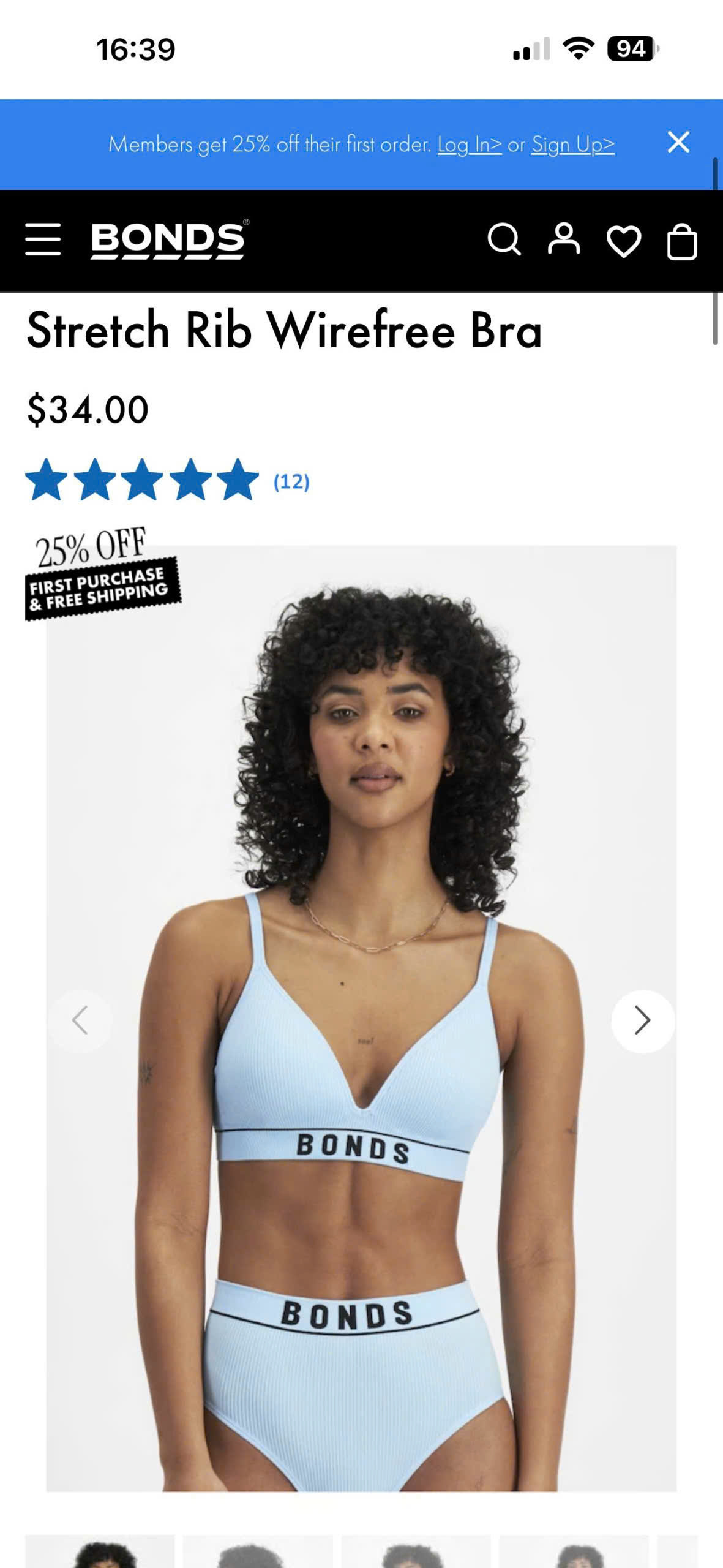723x1568 pixels.
Task: Enlarge the main product photo
Action: click(361, 858)
